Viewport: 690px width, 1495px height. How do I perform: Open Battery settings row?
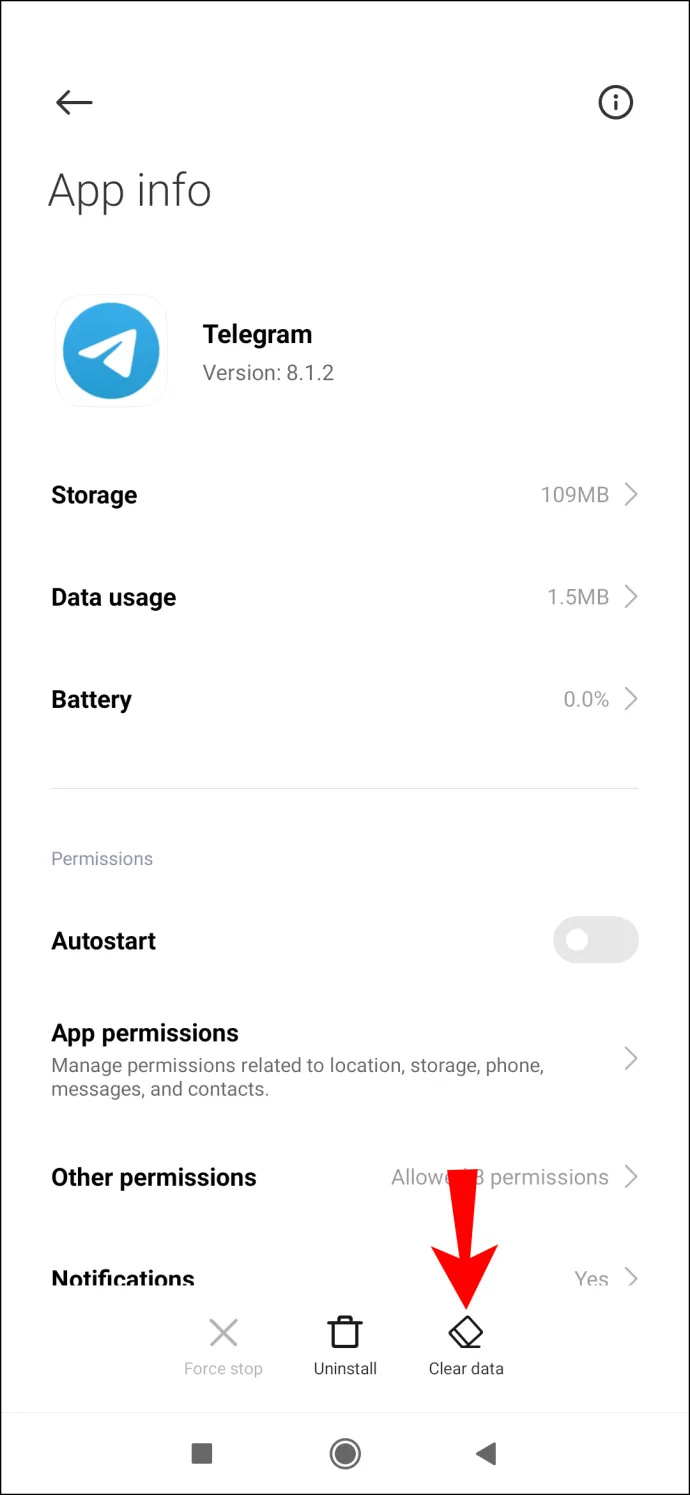coord(345,699)
